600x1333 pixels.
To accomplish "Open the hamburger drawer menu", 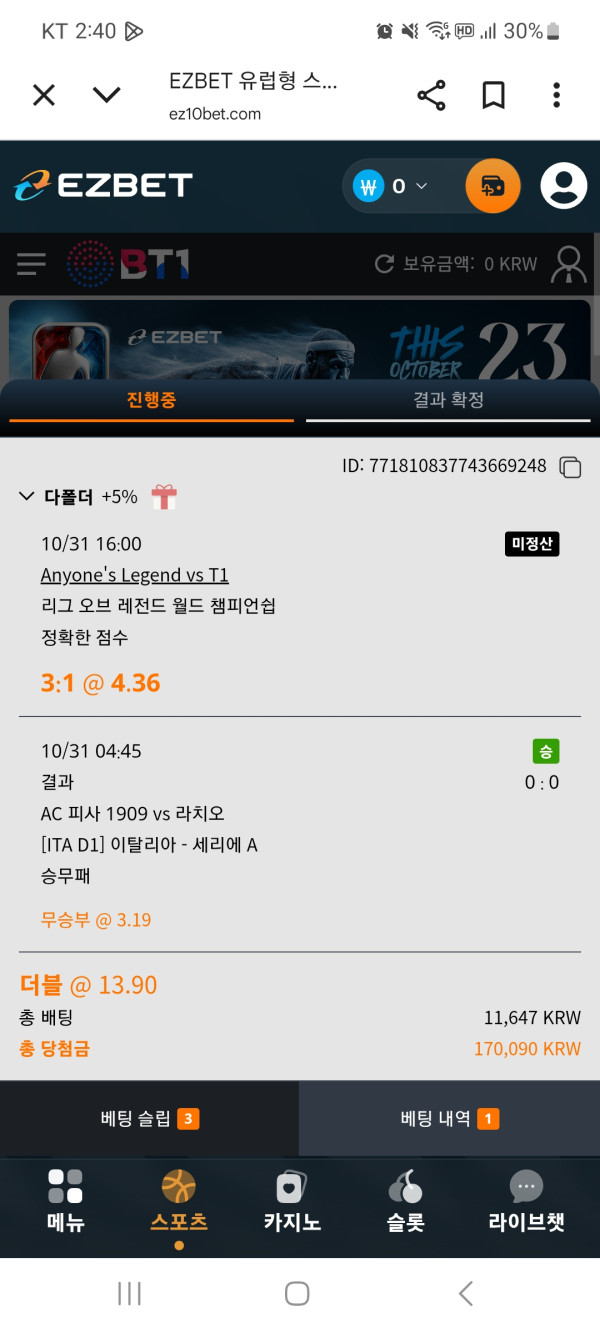I will (x=32, y=264).
